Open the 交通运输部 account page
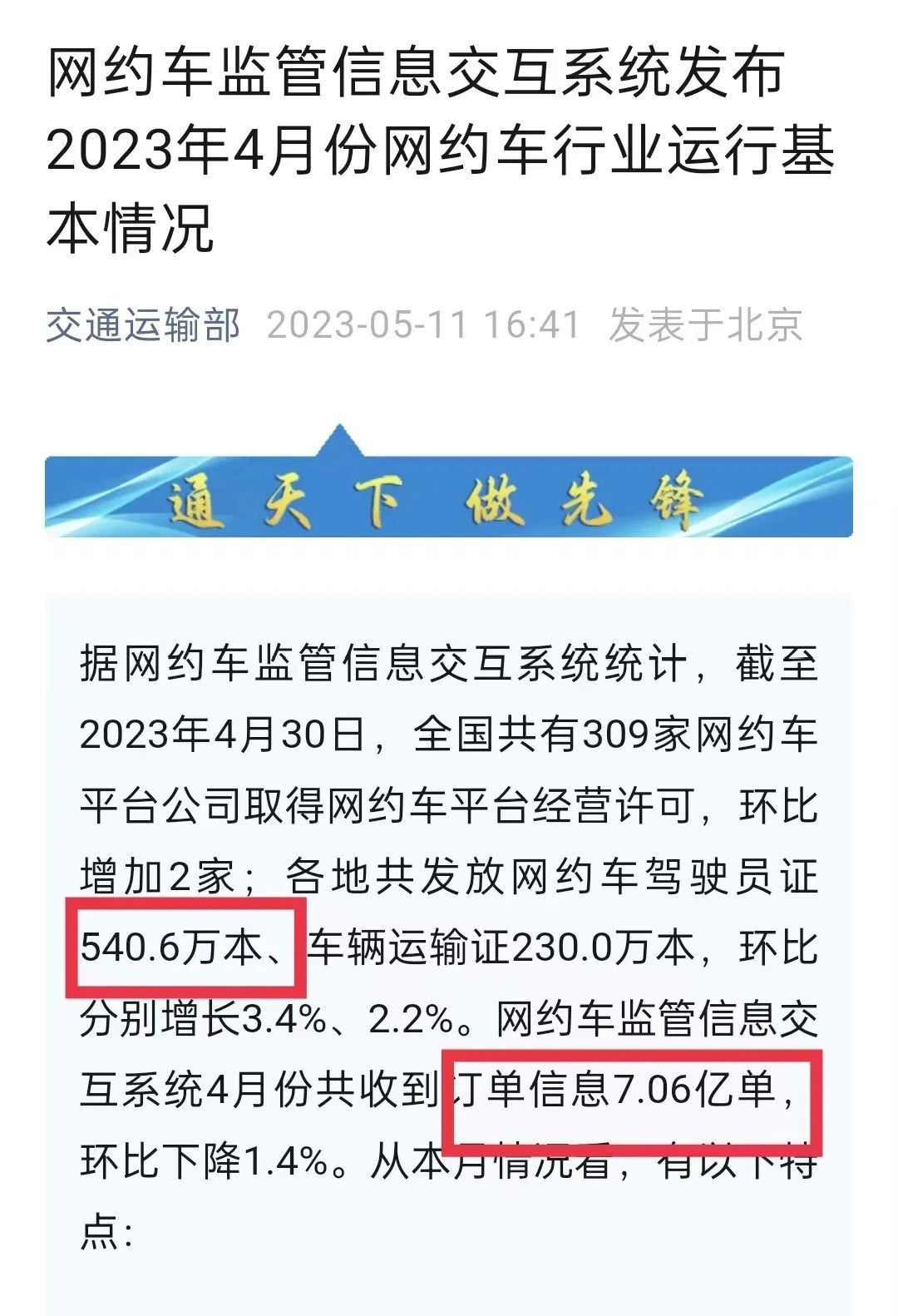898x1316 pixels. [143, 324]
